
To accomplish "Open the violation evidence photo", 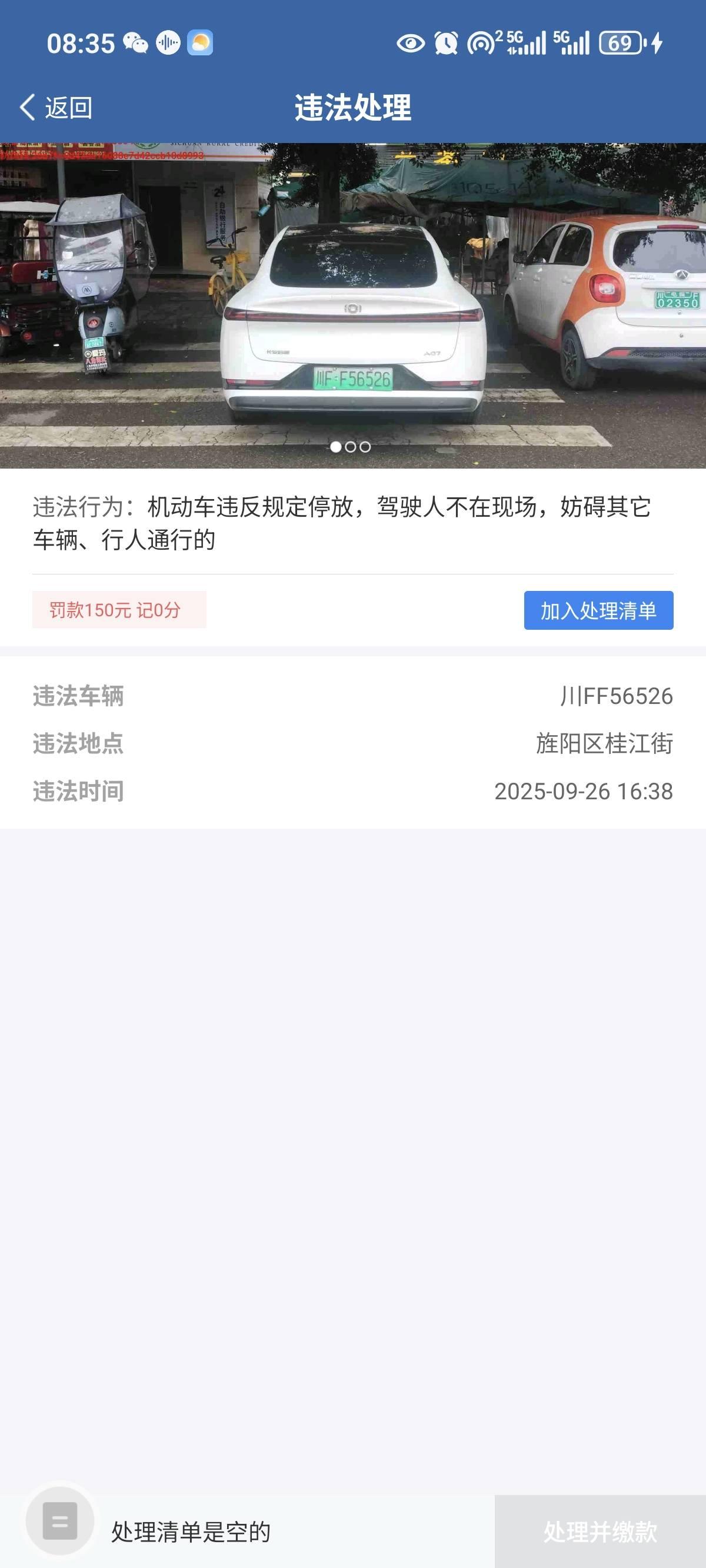I will (353, 304).
